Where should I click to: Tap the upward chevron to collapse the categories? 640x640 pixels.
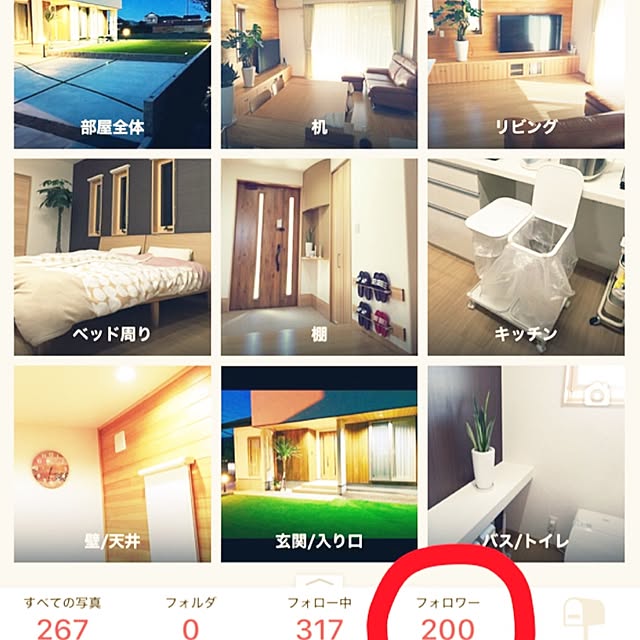tap(318, 581)
